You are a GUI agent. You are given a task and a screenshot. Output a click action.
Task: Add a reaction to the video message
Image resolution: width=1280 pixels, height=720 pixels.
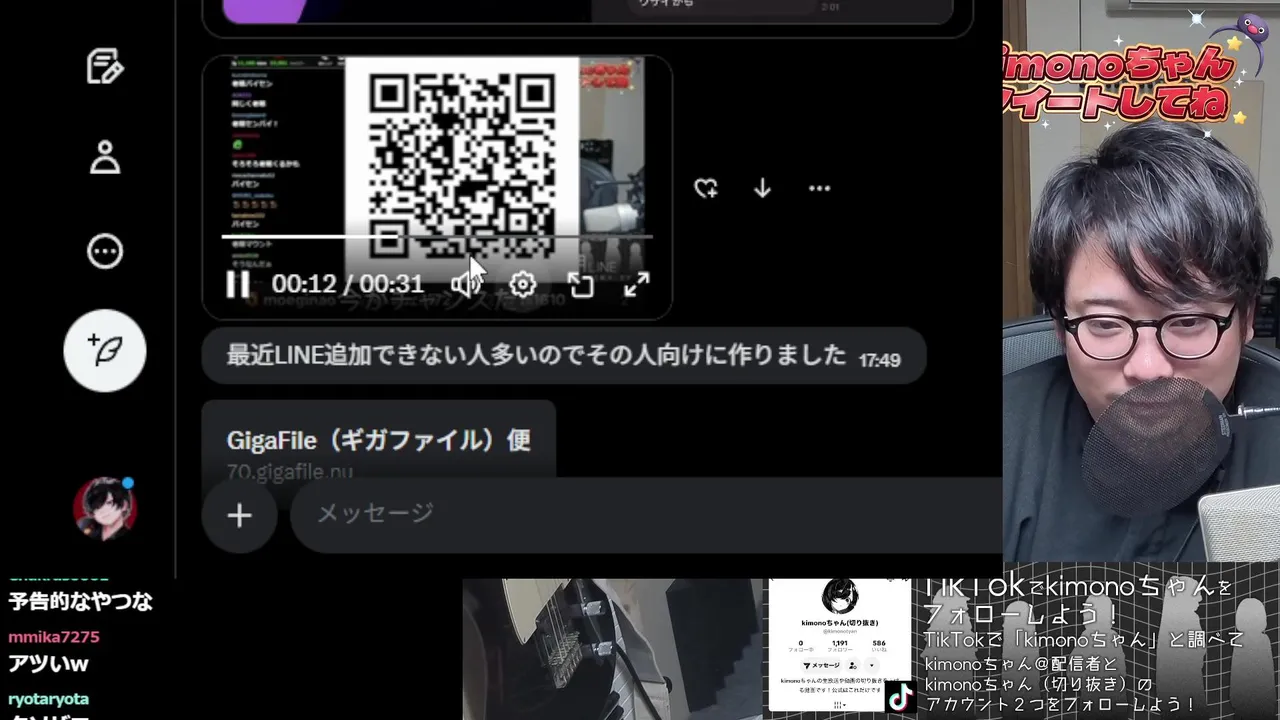click(x=706, y=188)
